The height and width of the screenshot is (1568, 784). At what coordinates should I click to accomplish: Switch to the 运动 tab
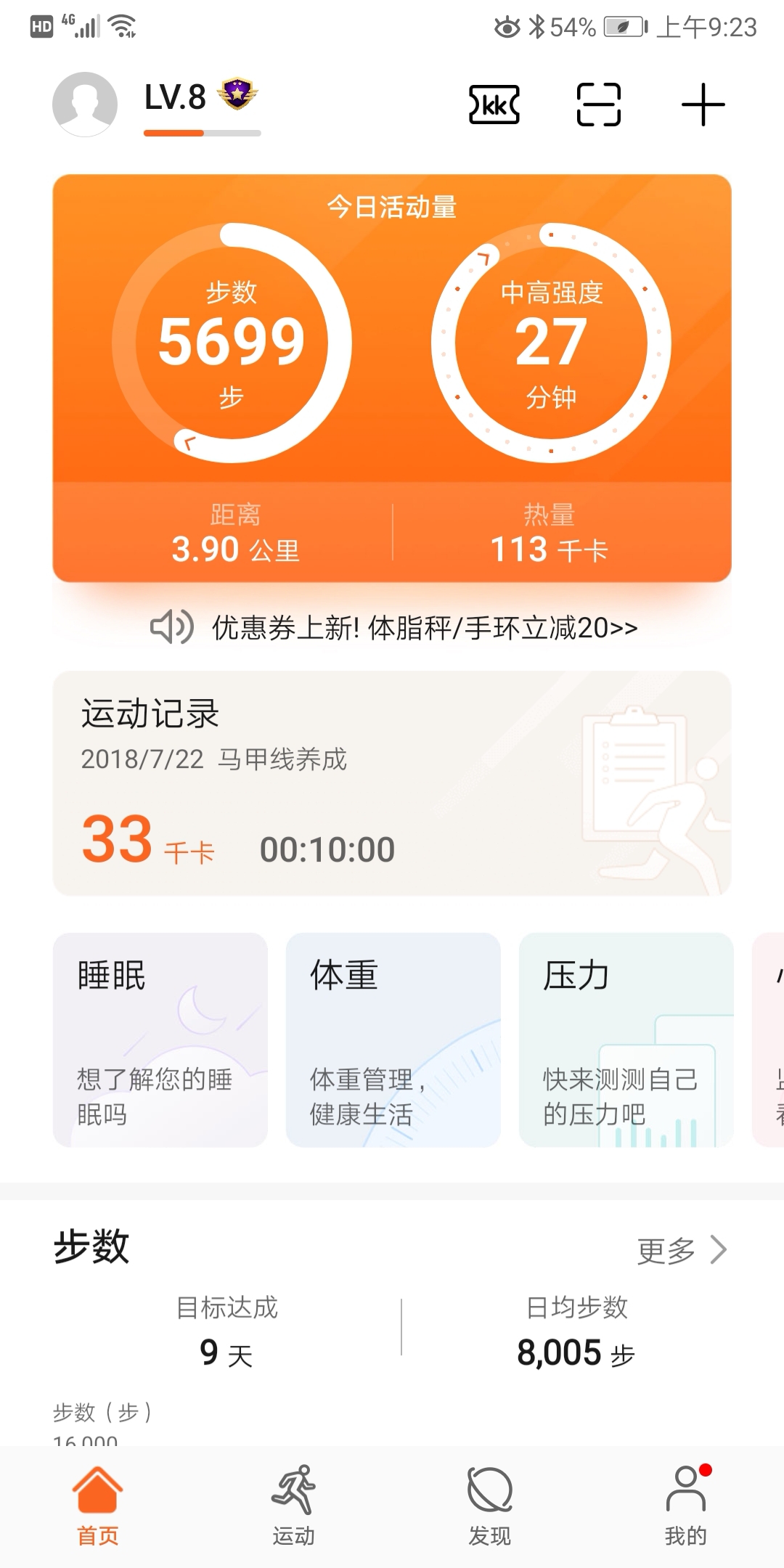tap(294, 1506)
